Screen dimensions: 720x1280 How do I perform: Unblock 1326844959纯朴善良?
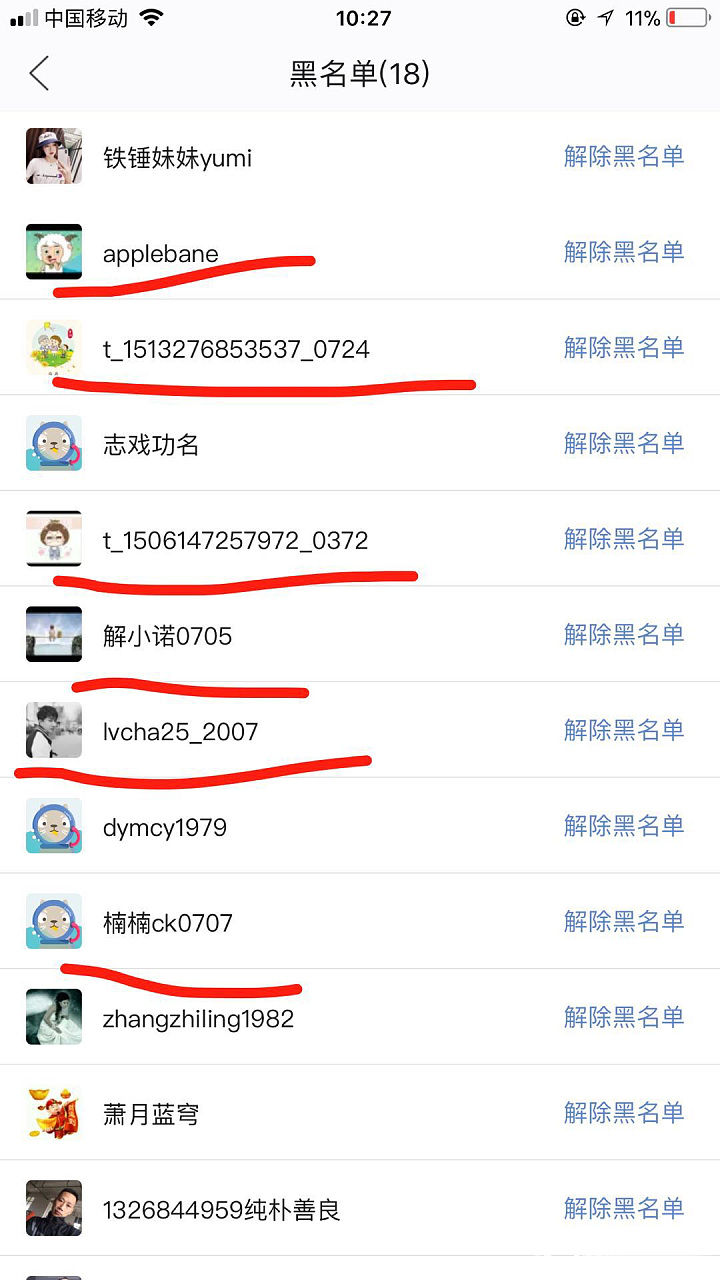click(623, 1208)
